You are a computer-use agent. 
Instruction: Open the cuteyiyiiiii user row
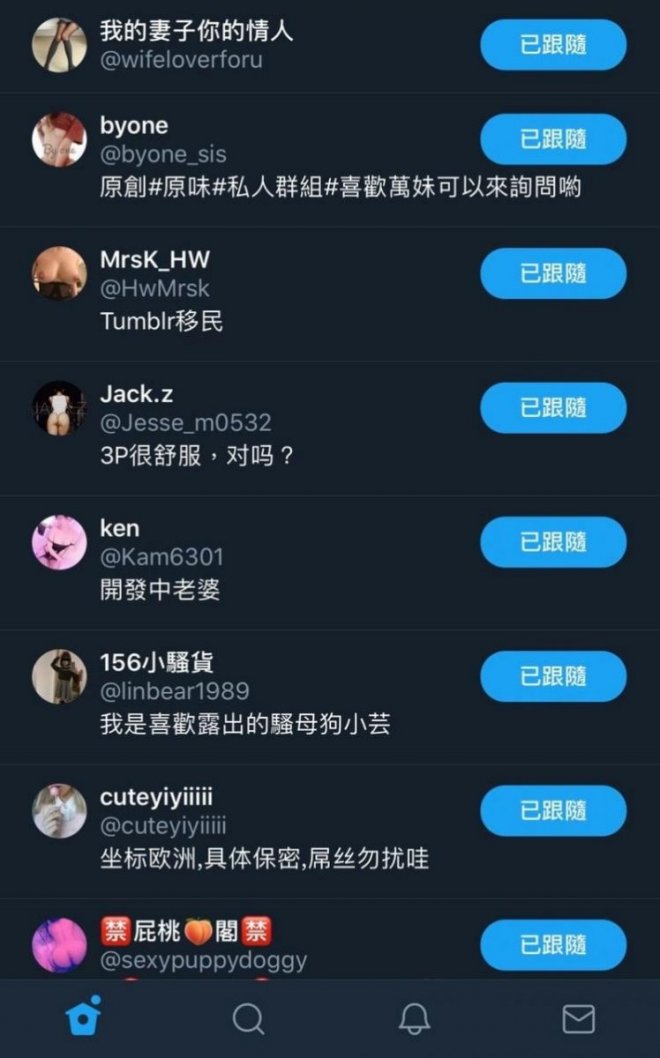250,826
